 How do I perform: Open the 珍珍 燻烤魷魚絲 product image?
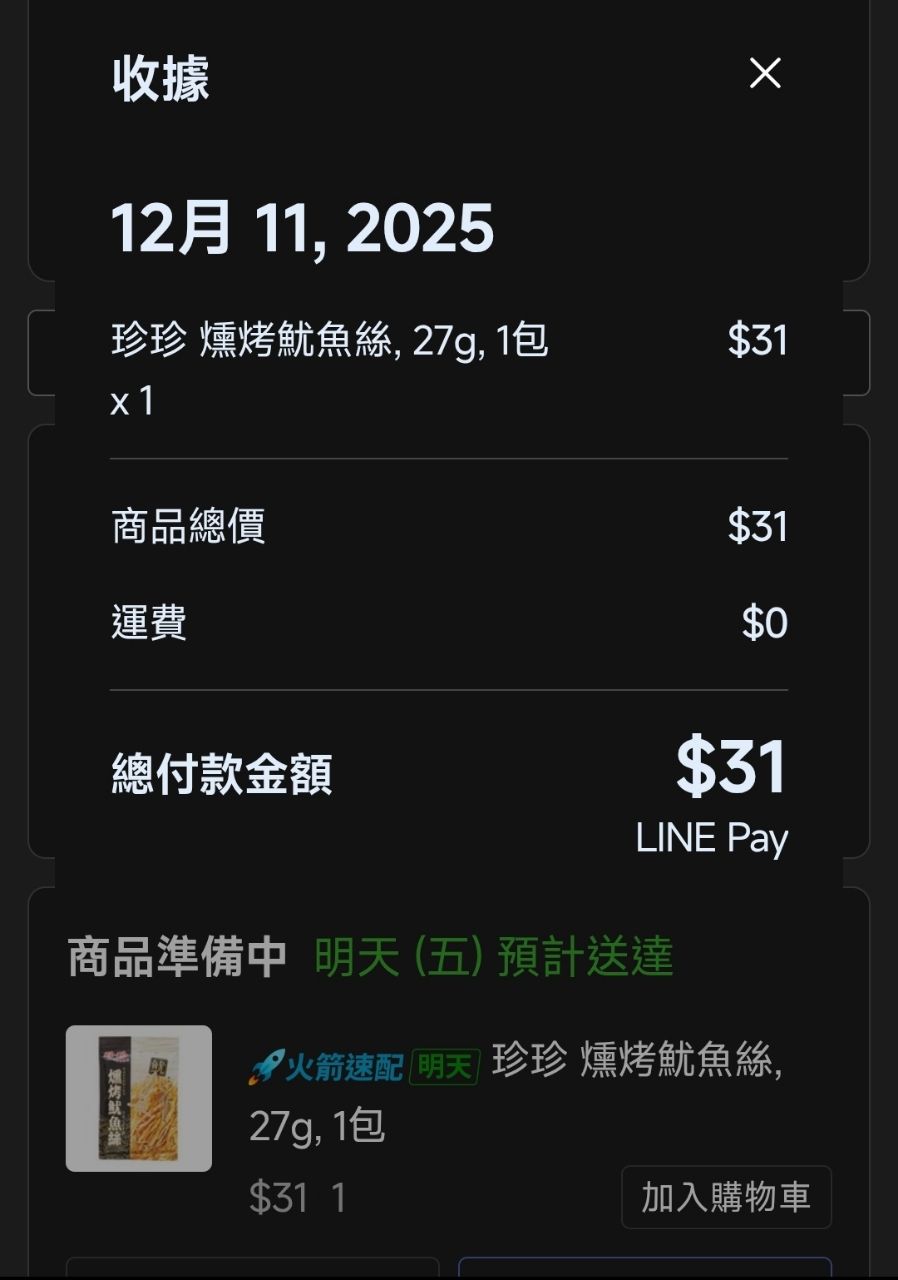139,1098
